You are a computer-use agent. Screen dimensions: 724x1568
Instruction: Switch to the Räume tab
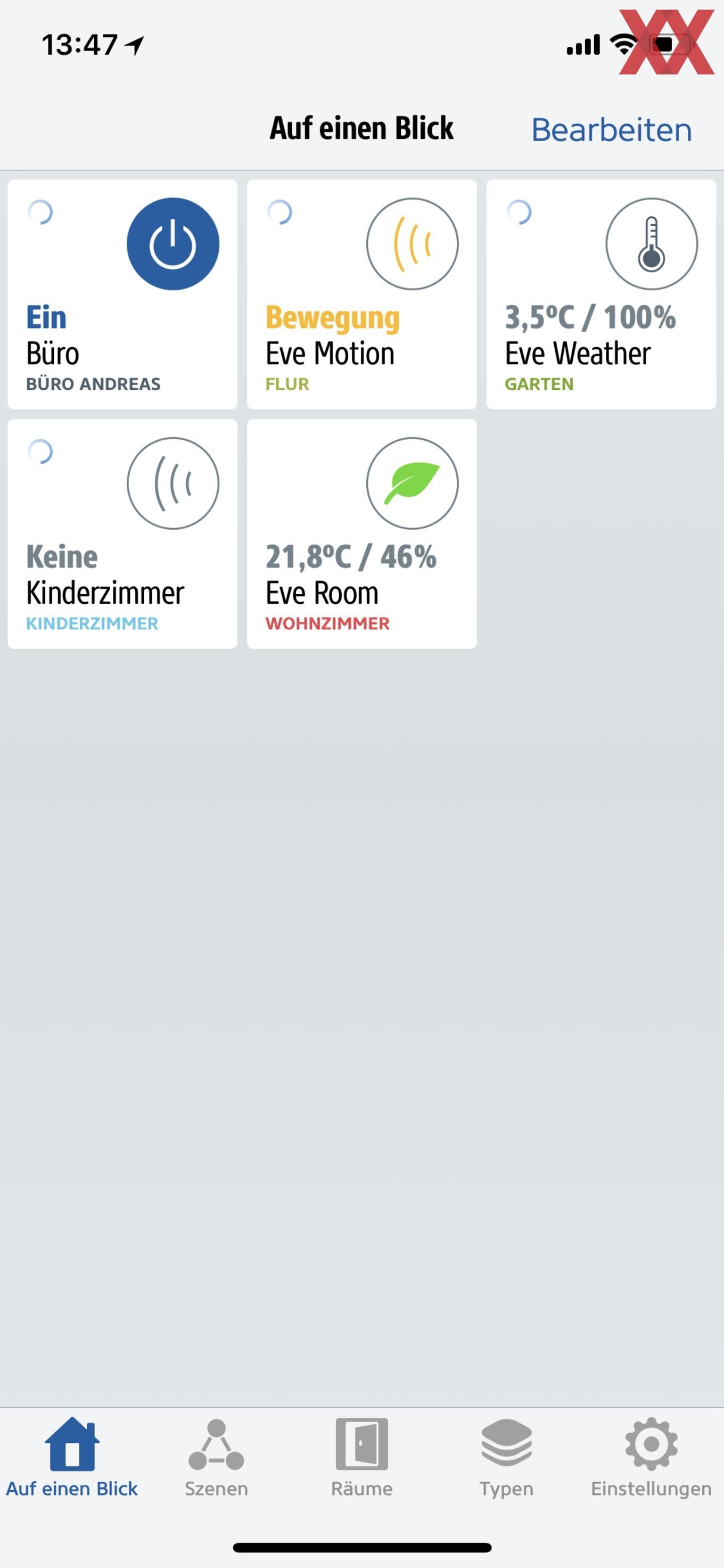(x=362, y=1458)
